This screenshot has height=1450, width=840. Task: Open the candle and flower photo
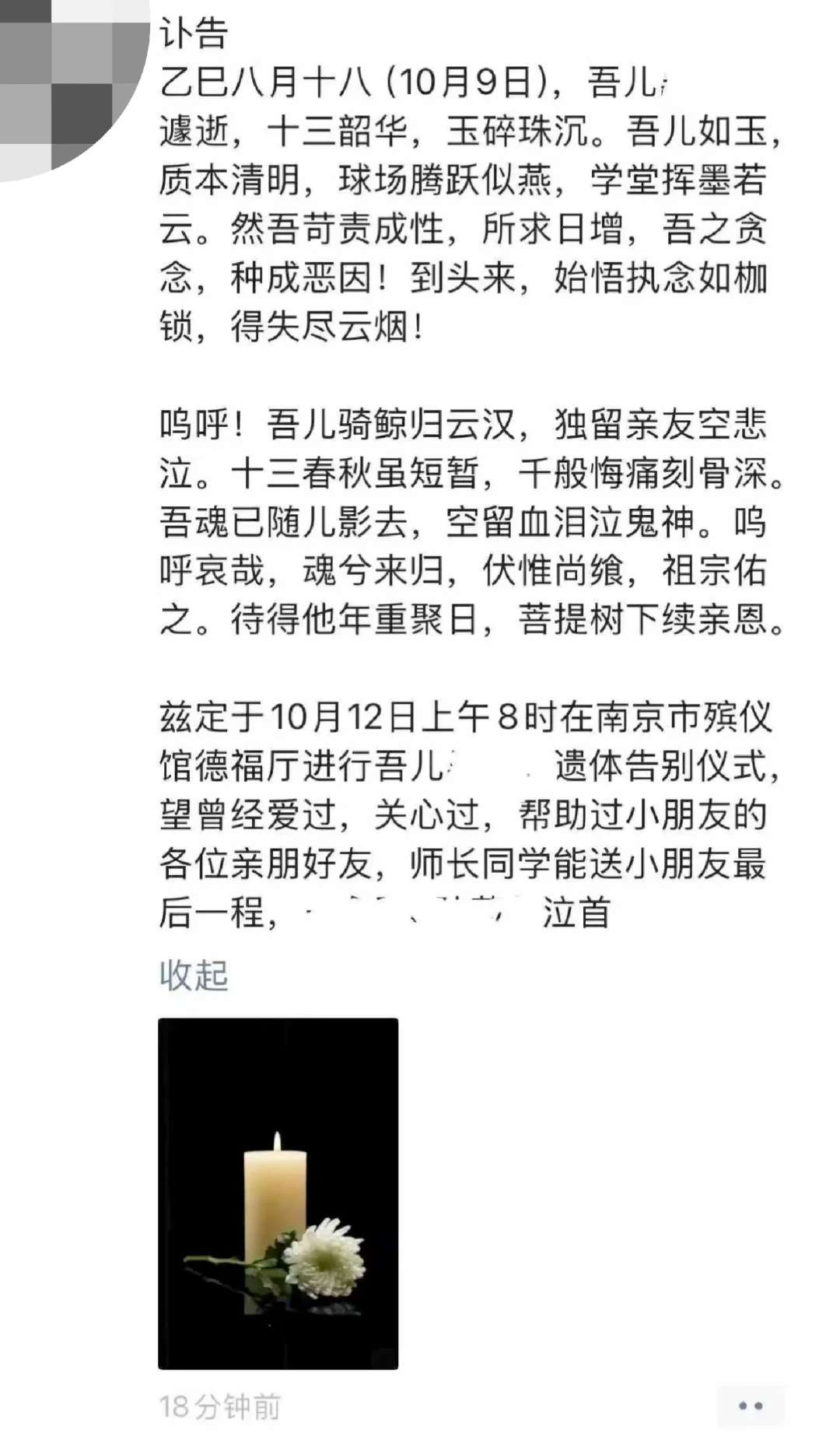tap(278, 1193)
